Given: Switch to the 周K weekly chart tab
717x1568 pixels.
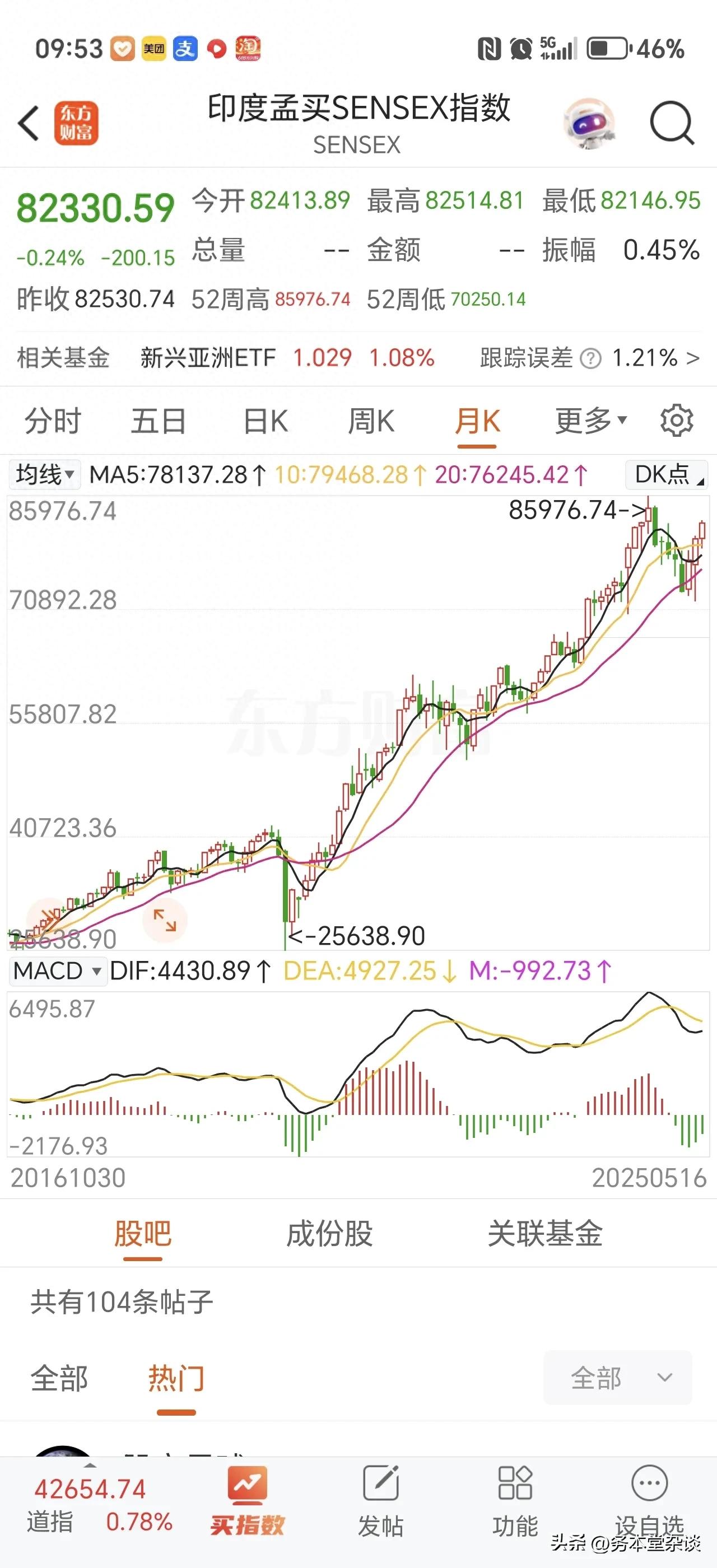Looking at the screenshot, I should pyautogui.click(x=373, y=421).
